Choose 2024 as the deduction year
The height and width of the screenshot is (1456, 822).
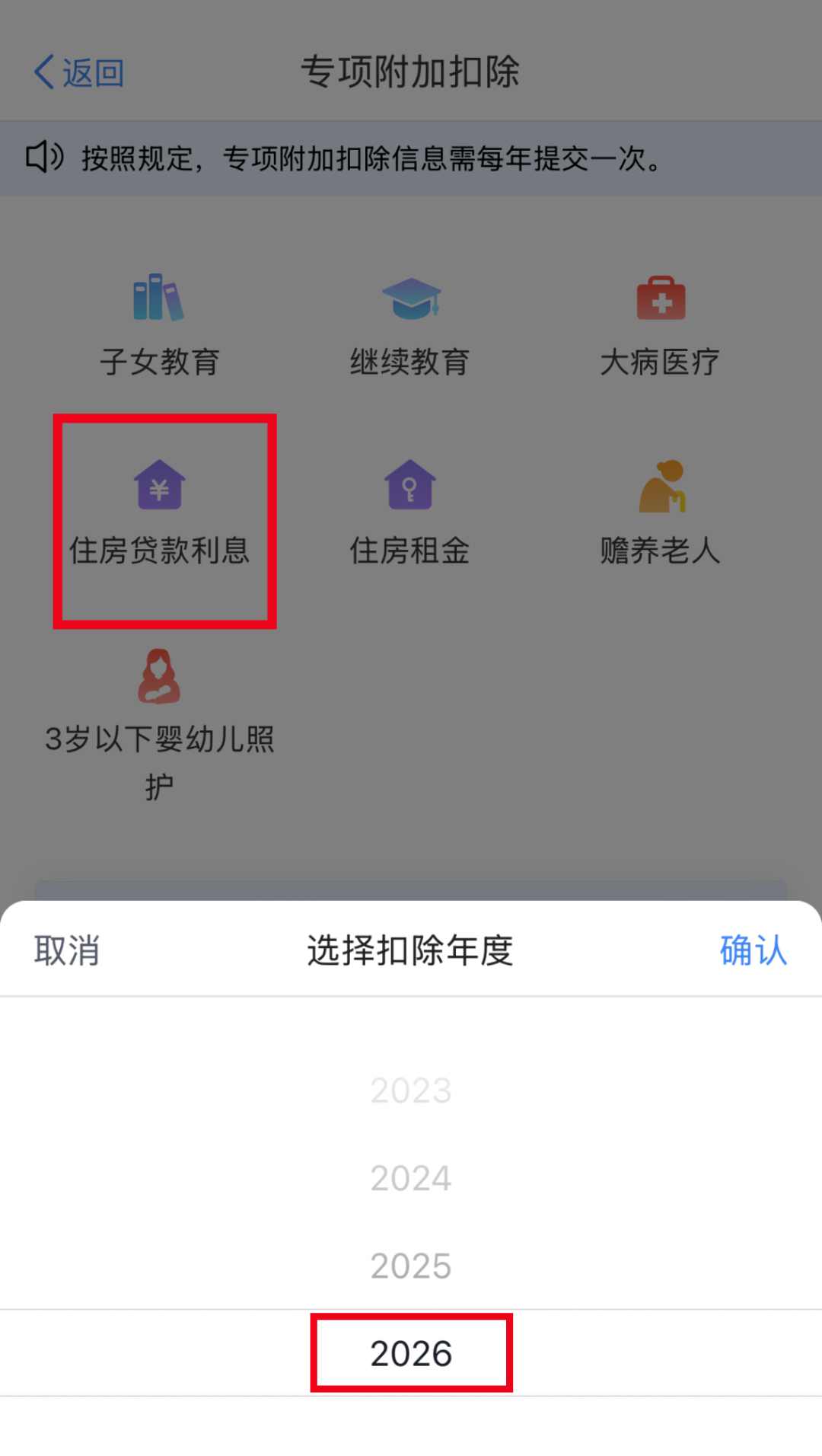[x=411, y=1178]
